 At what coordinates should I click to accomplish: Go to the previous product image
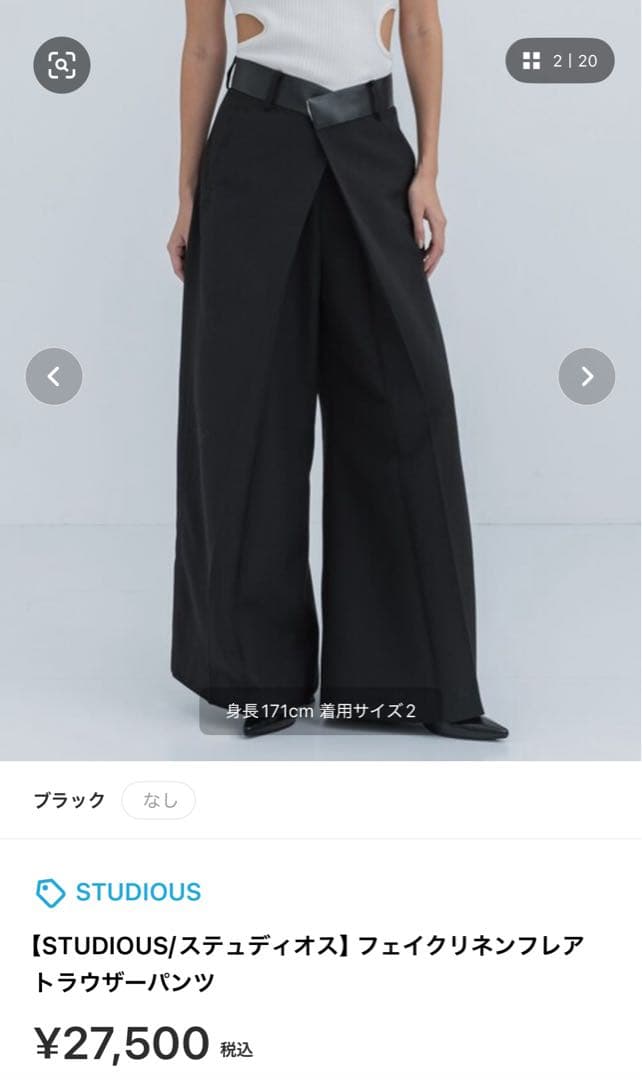tap(54, 376)
